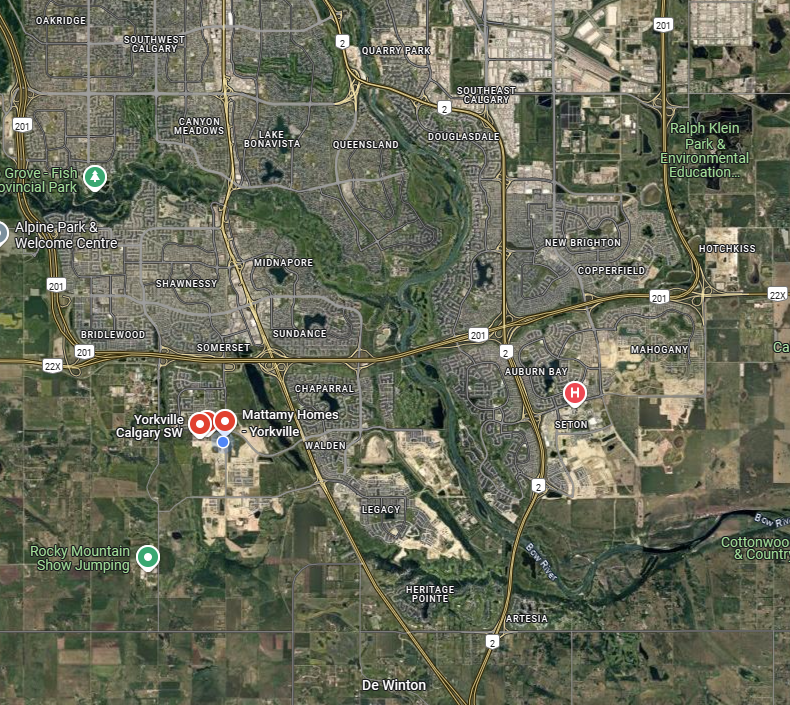Open the hospital marker near Seton
This screenshot has width=790, height=705.
574,393
